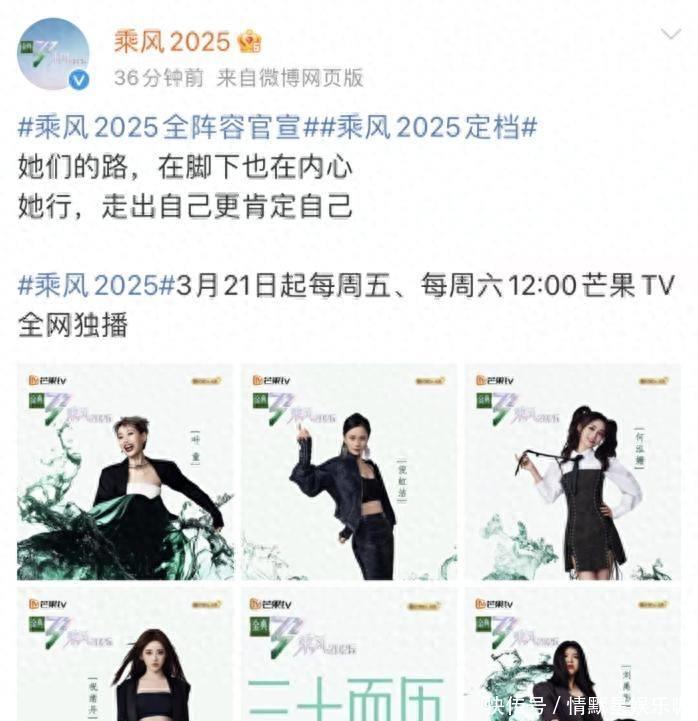Screen dimensions: 698x721
Task: View the bottom poster of the long-haired woman in black
Action: pos(125,655)
